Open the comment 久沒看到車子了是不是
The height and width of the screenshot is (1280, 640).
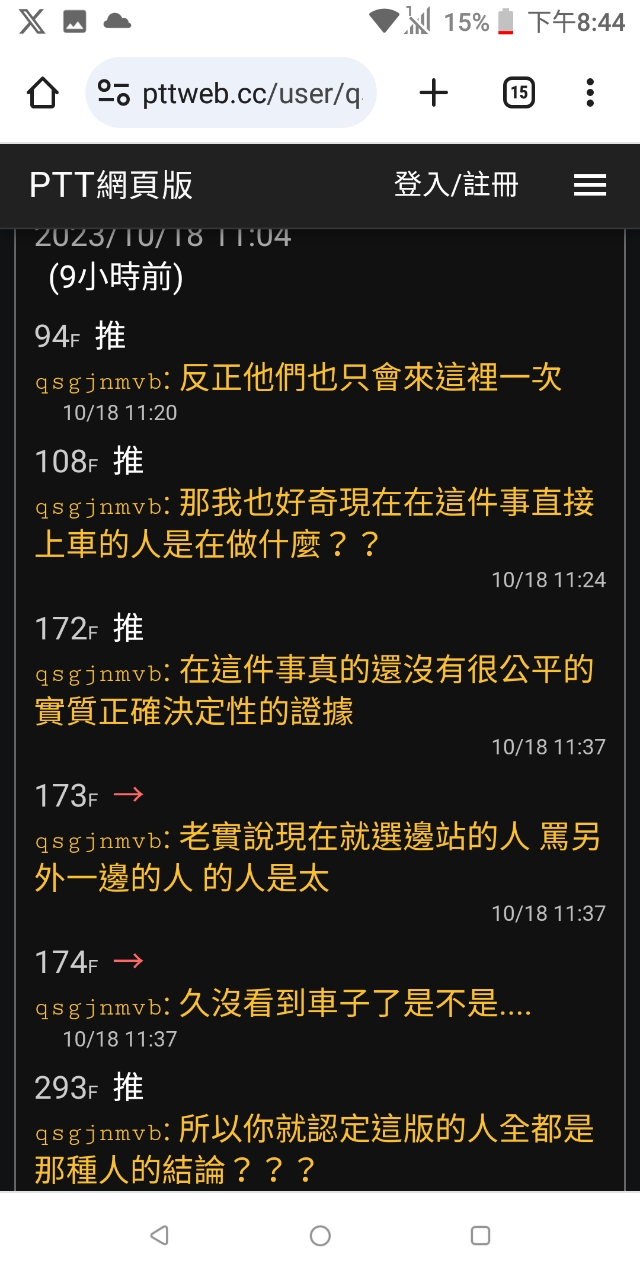[x=354, y=1004]
